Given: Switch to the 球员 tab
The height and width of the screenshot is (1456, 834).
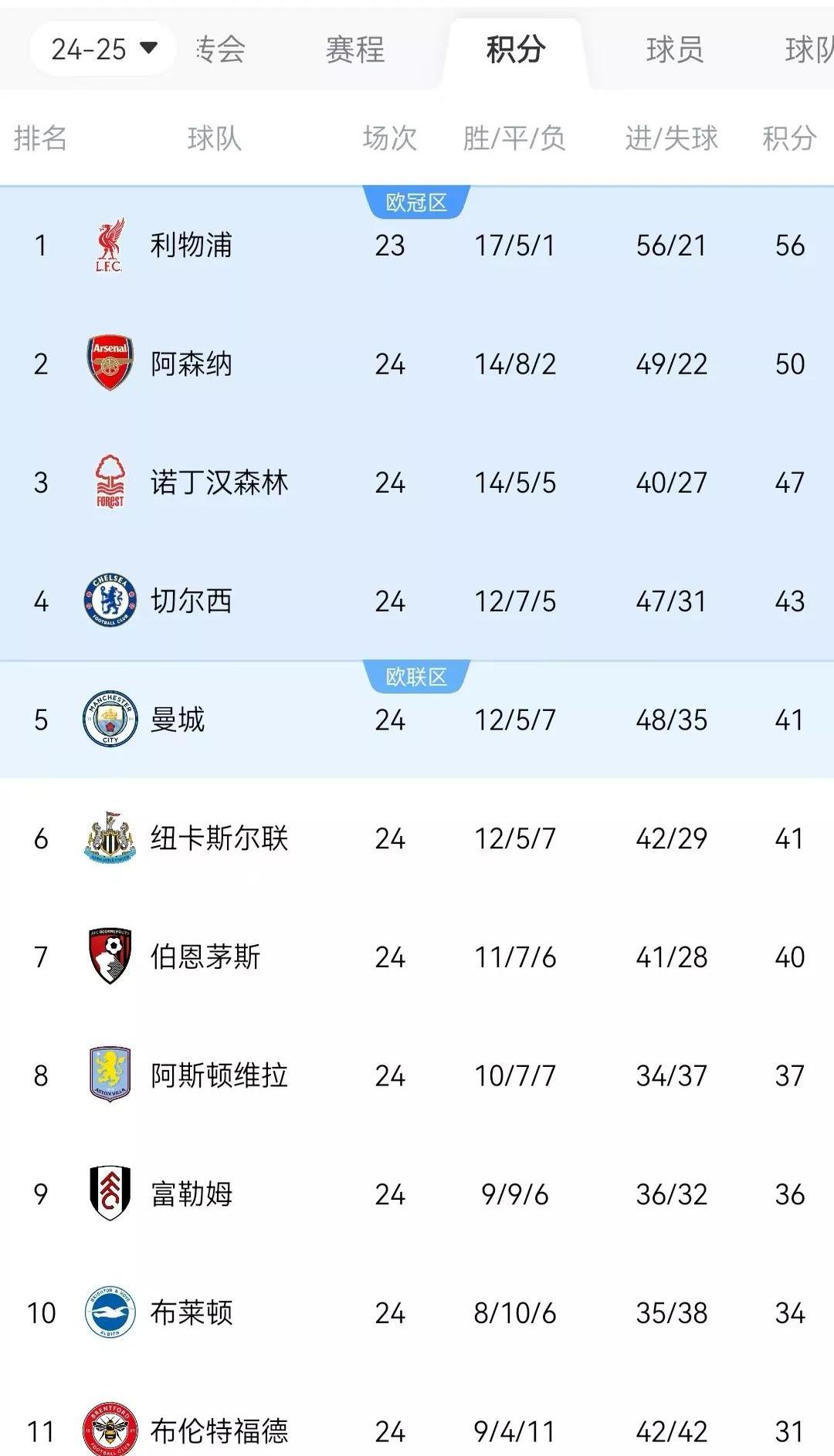Looking at the screenshot, I should tap(674, 50).
